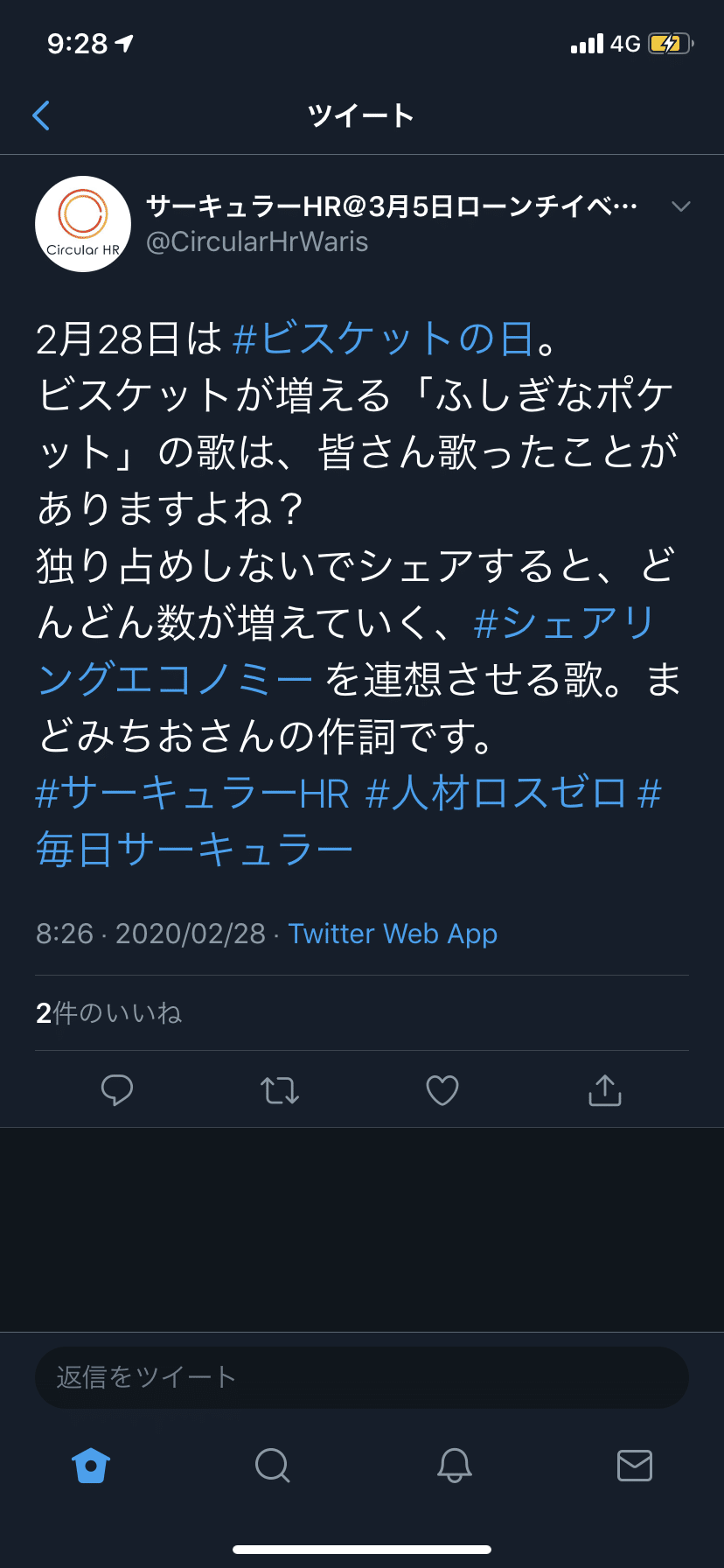The width and height of the screenshot is (724, 1568).
Task: Open the Circular HR profile avatar
Action: [83, 224]
